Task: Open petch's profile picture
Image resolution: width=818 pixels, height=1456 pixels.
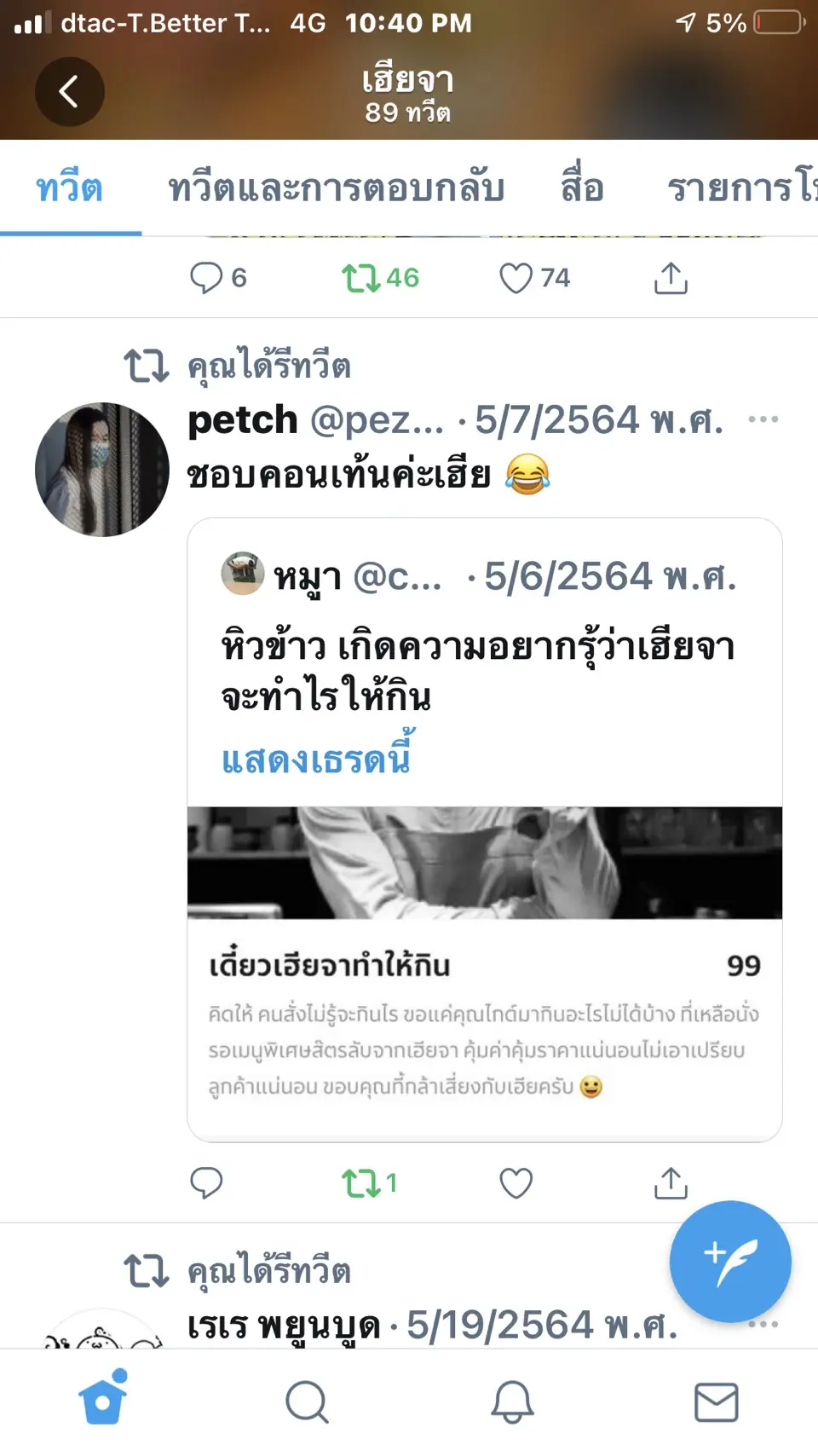Action: [102, 470]
